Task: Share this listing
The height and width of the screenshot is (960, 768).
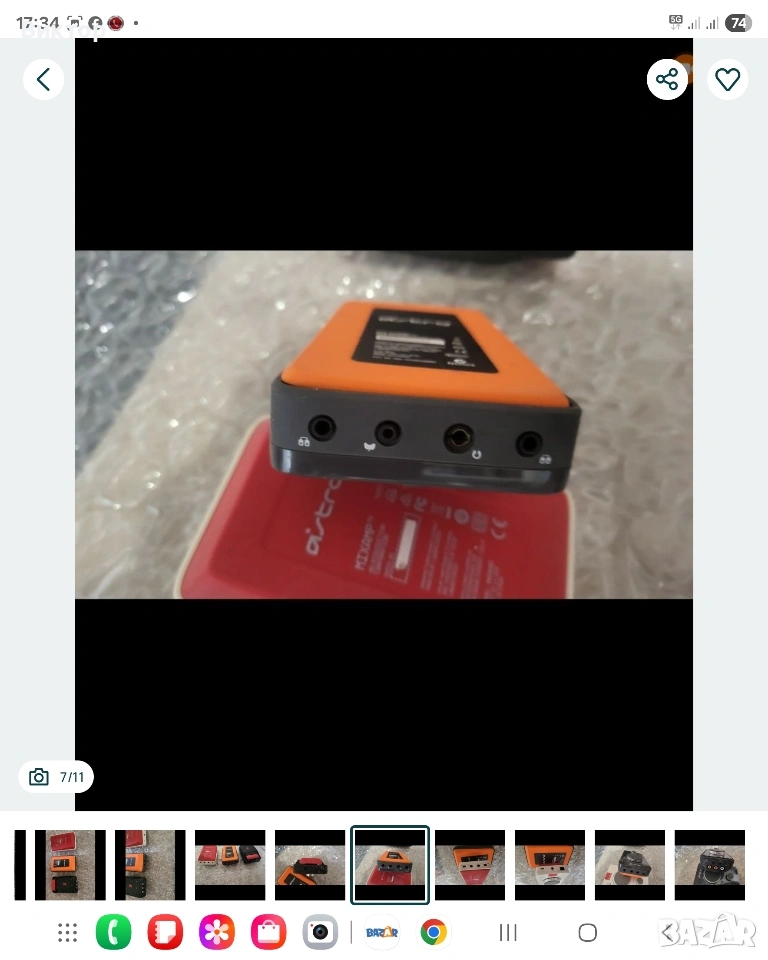Action: [667, 80]
